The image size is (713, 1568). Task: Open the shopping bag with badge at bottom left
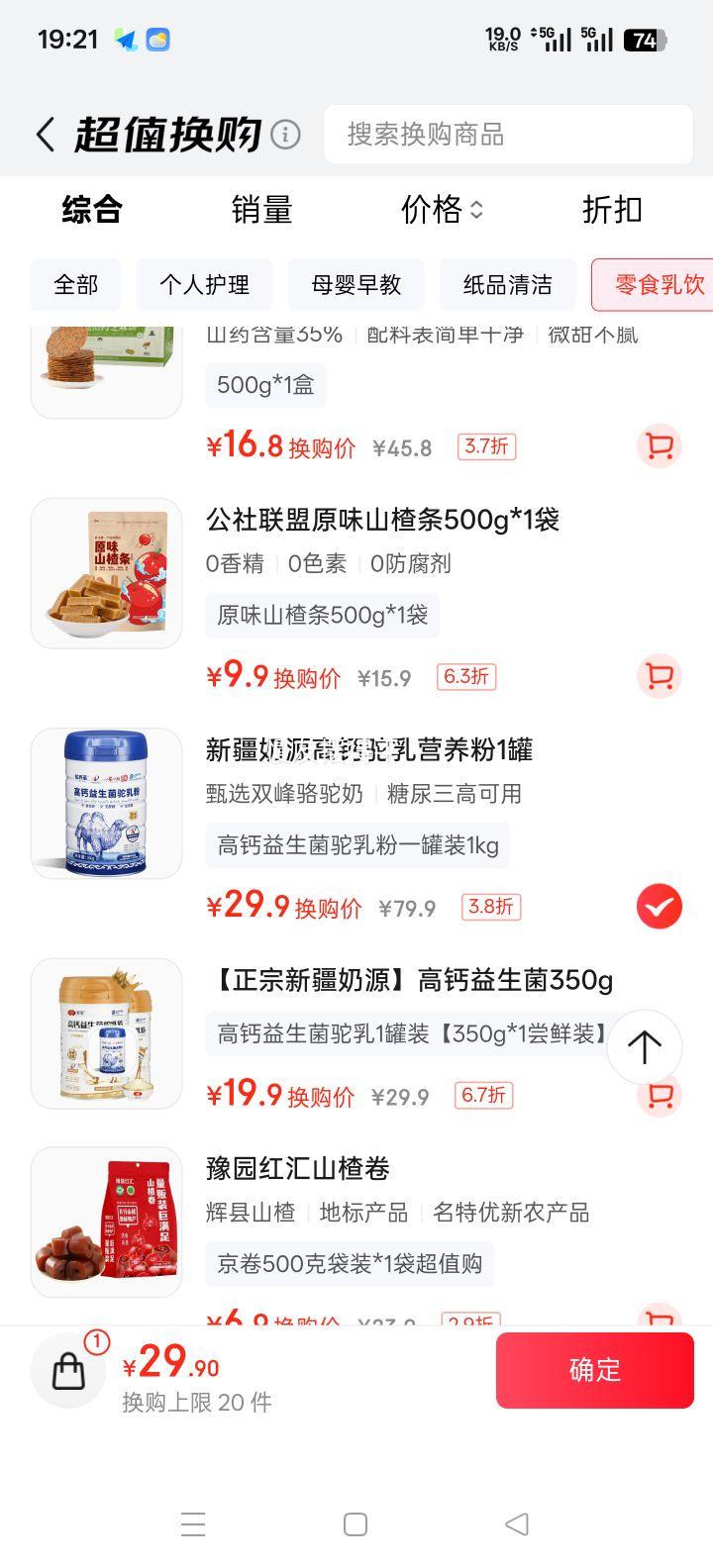pos(67,1370)
